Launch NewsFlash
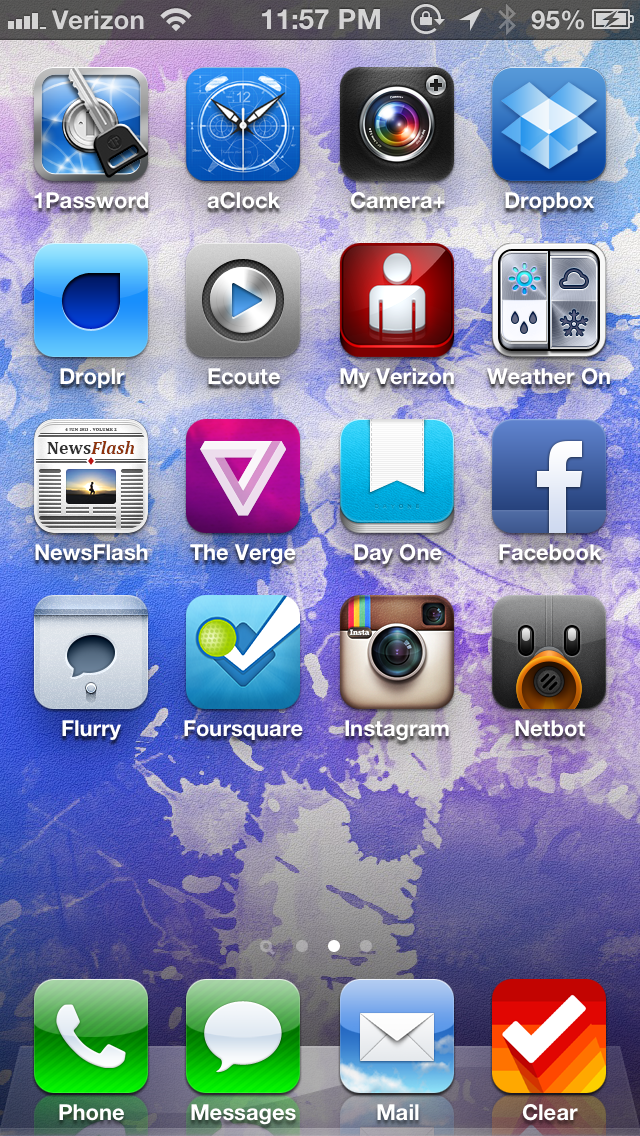 [91, 476]
